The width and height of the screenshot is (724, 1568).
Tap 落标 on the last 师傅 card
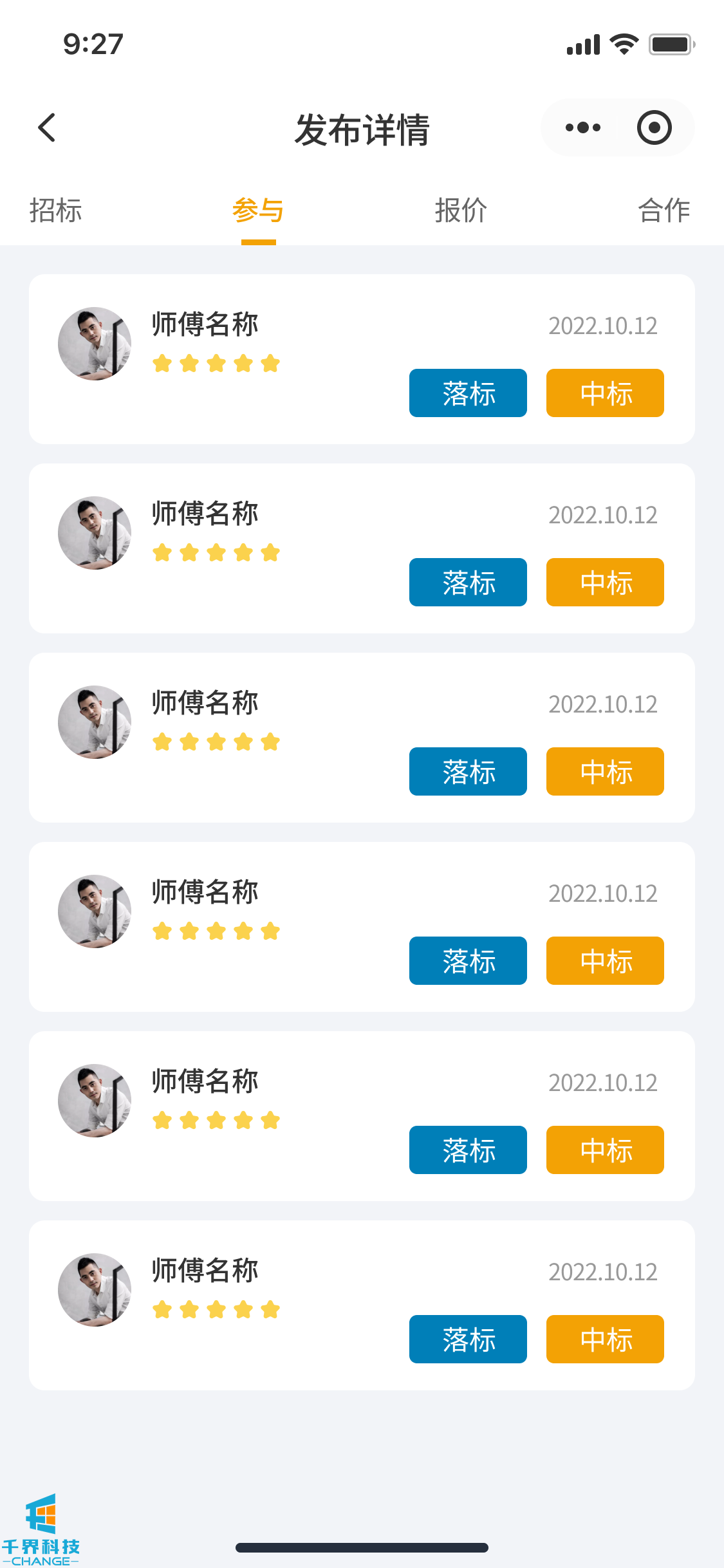pyautogui.click(x=468, y=1339)
